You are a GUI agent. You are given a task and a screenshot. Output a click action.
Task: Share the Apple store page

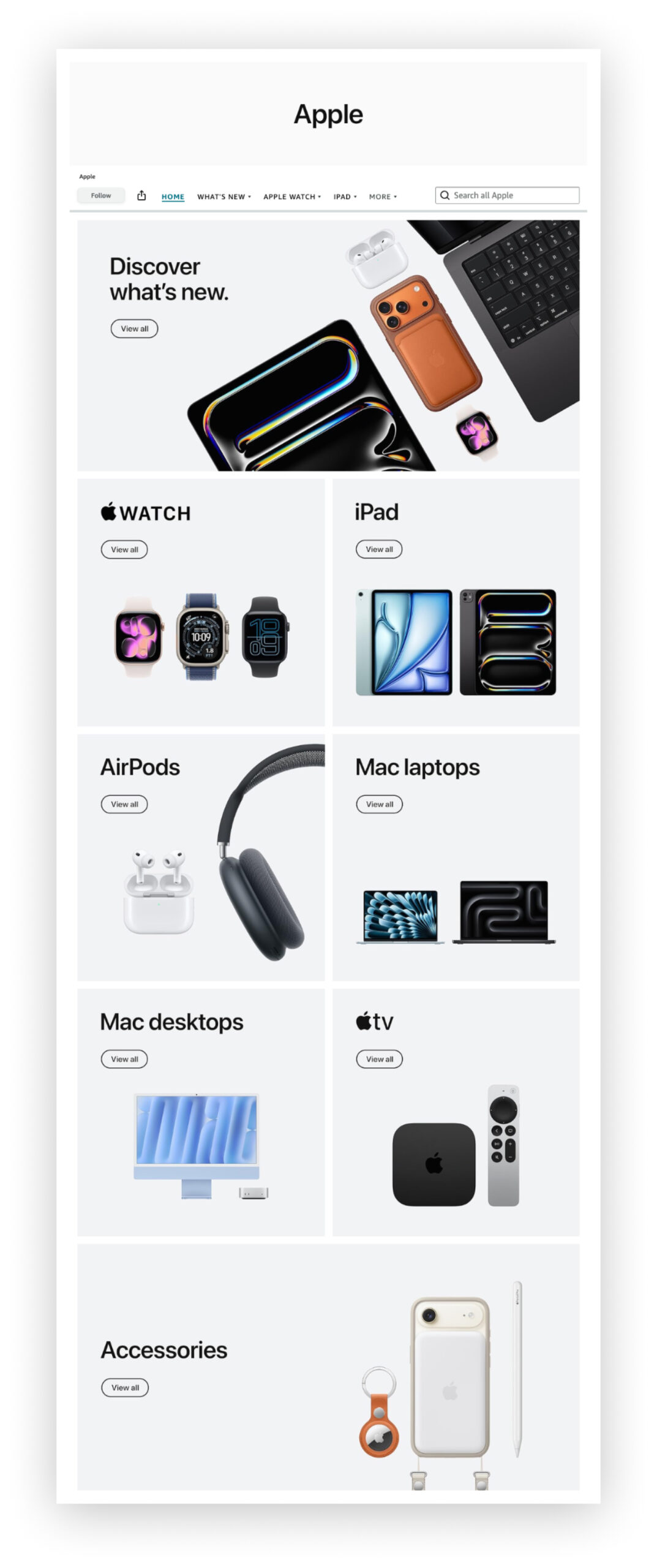tap(141, 195)
